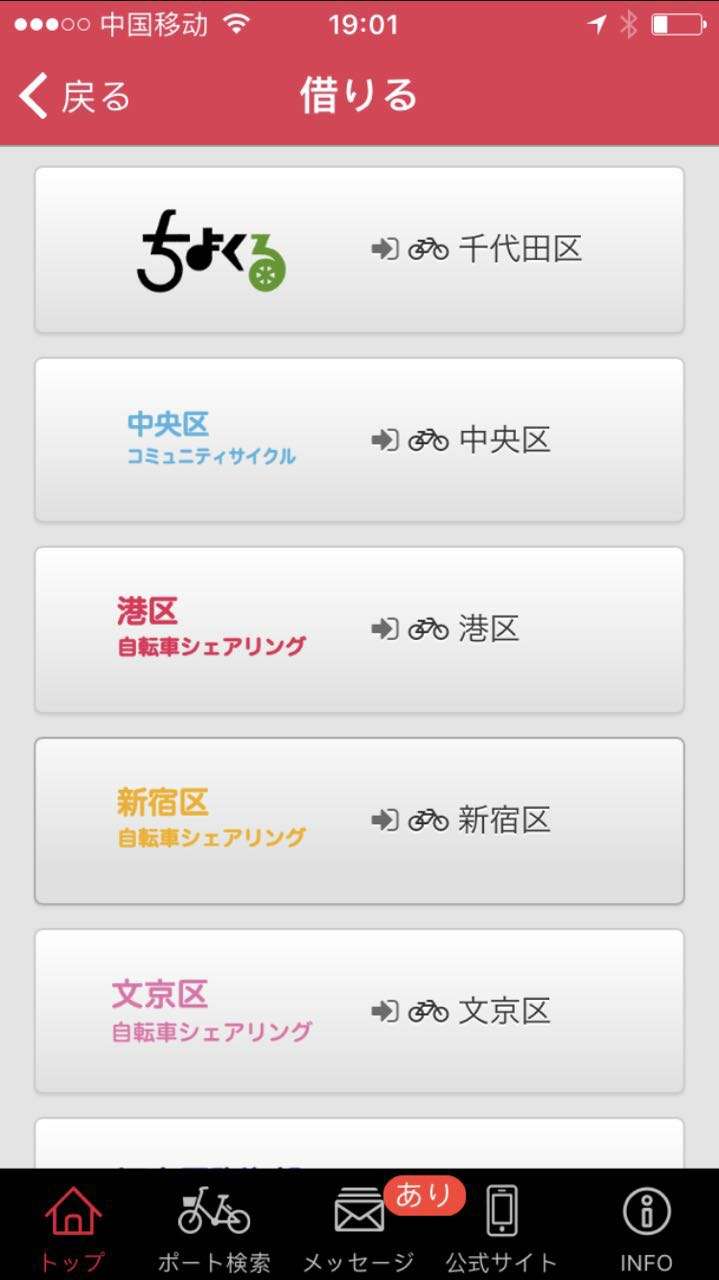The height and width of the screenshot is (1280, 719).
Task: Select the 文京区 bike sharing card
Action: coord(359,1011)
